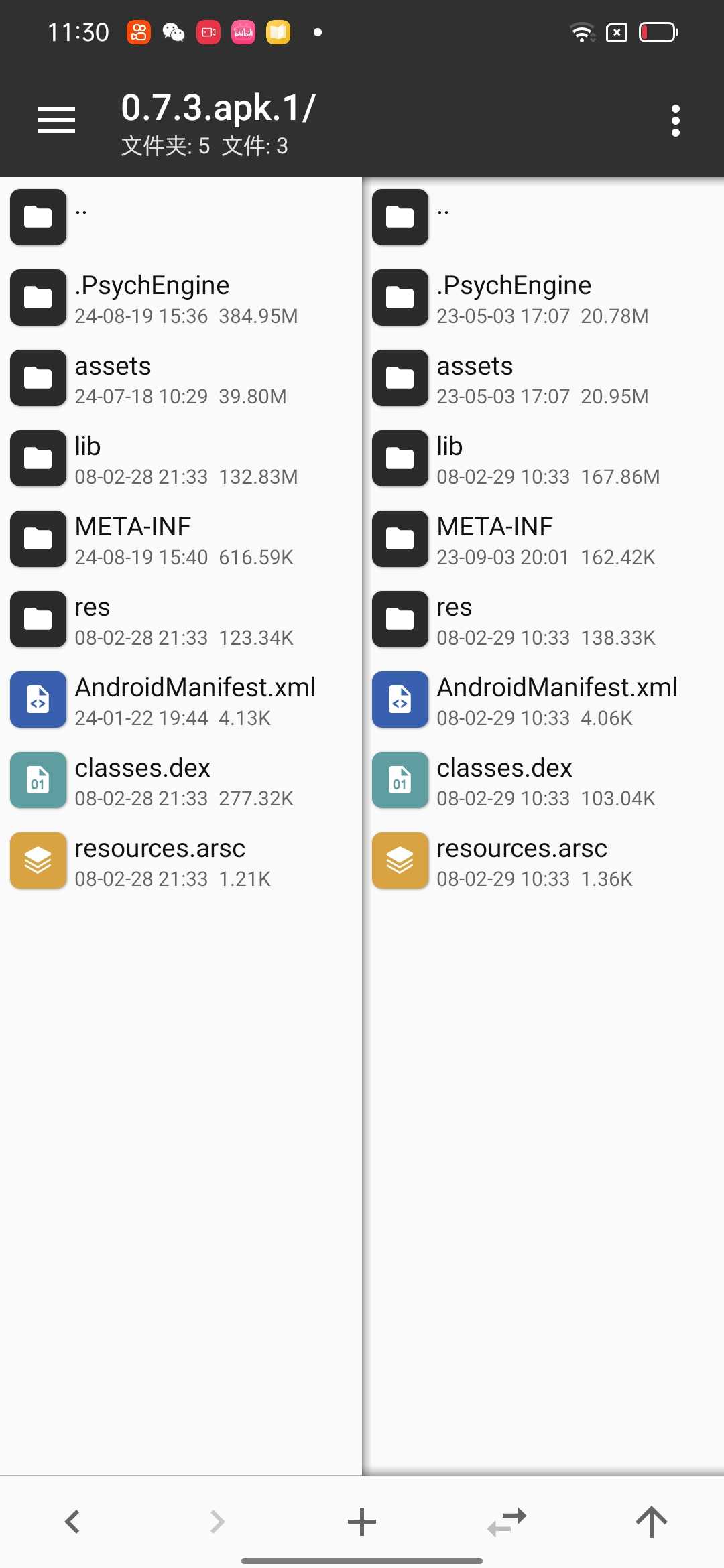This screenshot has width=724, height=1568.
Task: Open AndroidManifest.xml sized 4.13K
Action: [x=181, y=700]
